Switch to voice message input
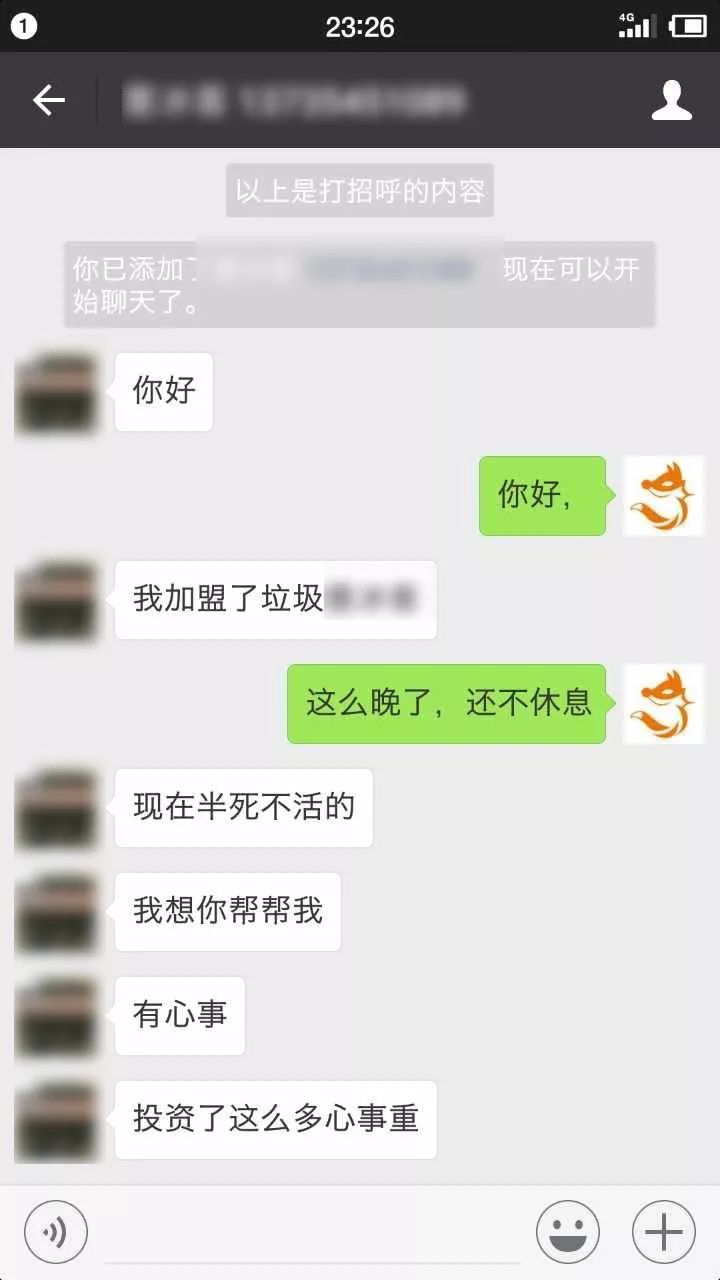Screen dimensions: 720x1280 tap(56, 1232)
